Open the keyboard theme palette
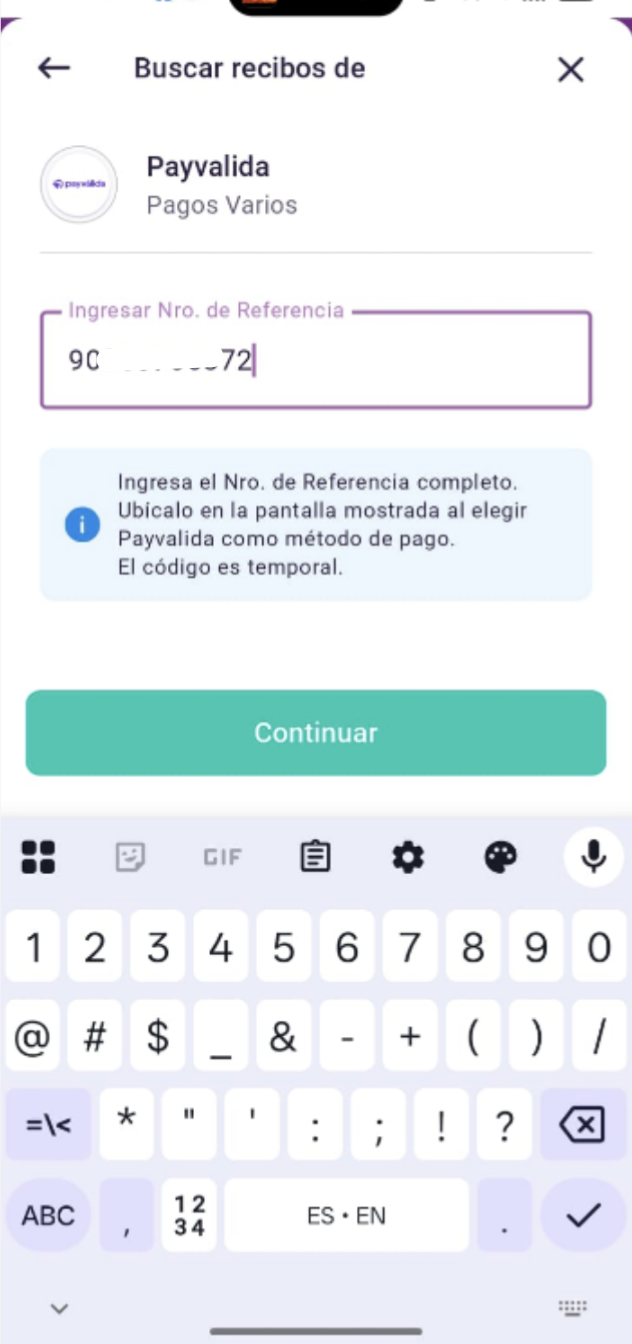This screenshot has width=632, height=1344. 501,856
